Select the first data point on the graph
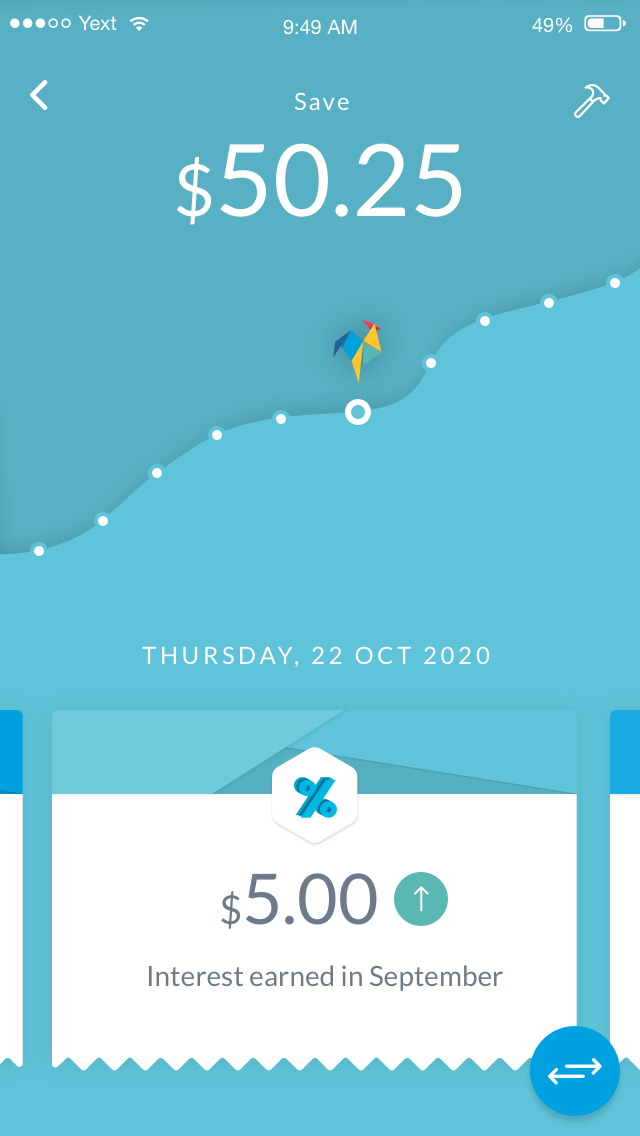Viewport: 640px width, 1136px height. (39, 550)
